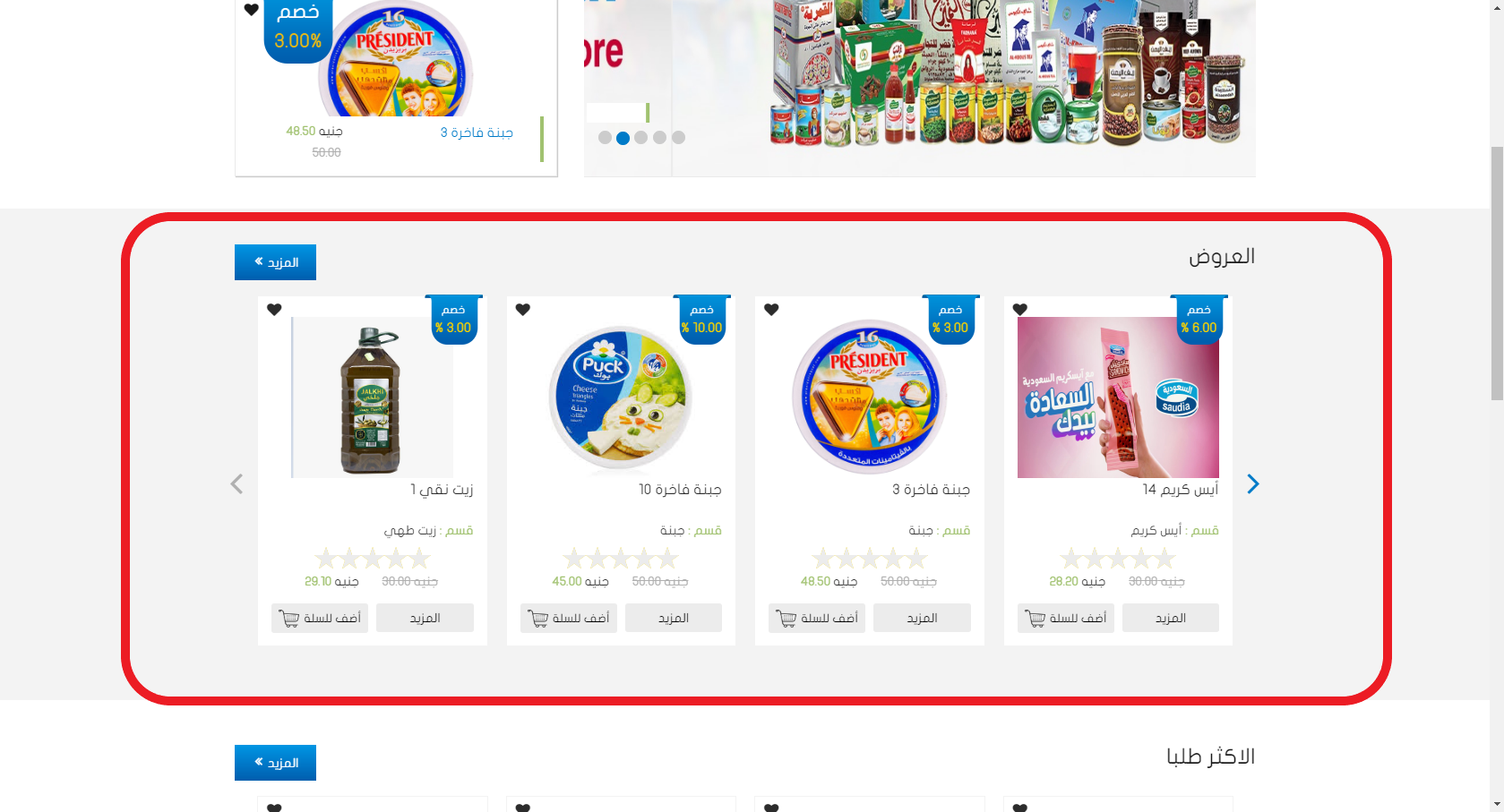Image resolution: width=1504 pixels, height=812 pixels.
Task: Open المزيد button beside الاكثر طلبا heading
Action: [x=275, y=763]
